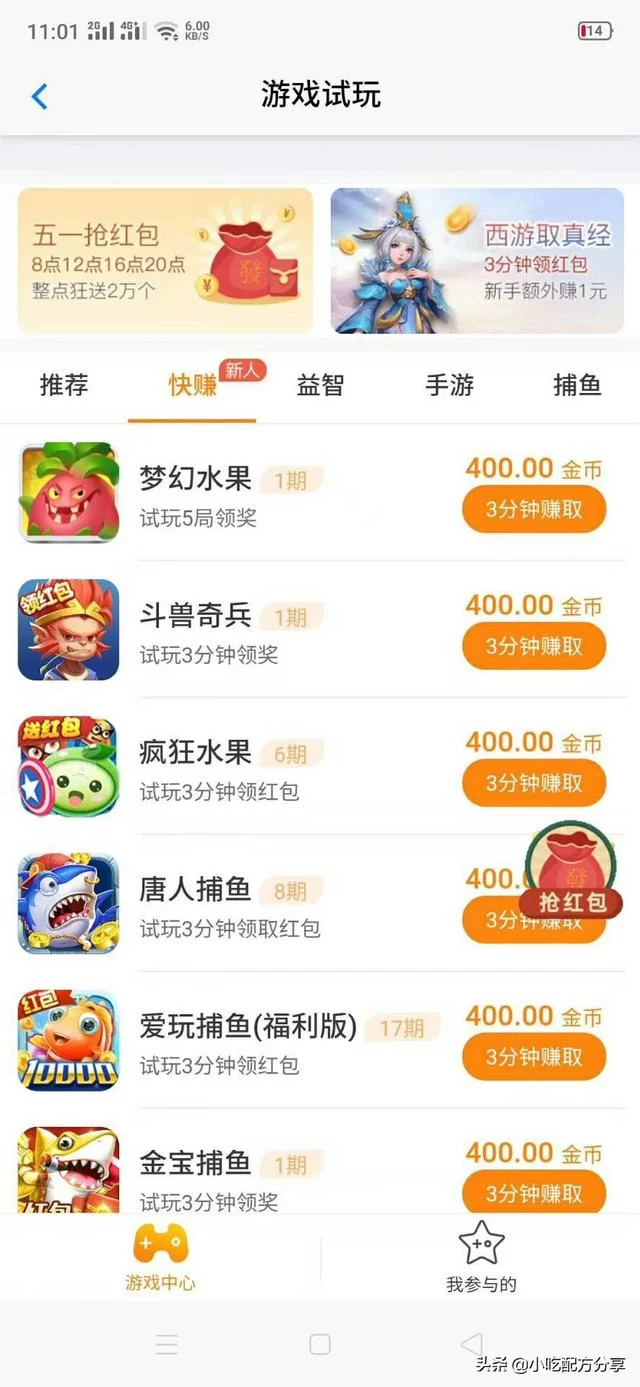The height and width of the screenshot is (1387, 640).
Task: Open the 西游取真经 banner
Action: click(x=477, y=261)
